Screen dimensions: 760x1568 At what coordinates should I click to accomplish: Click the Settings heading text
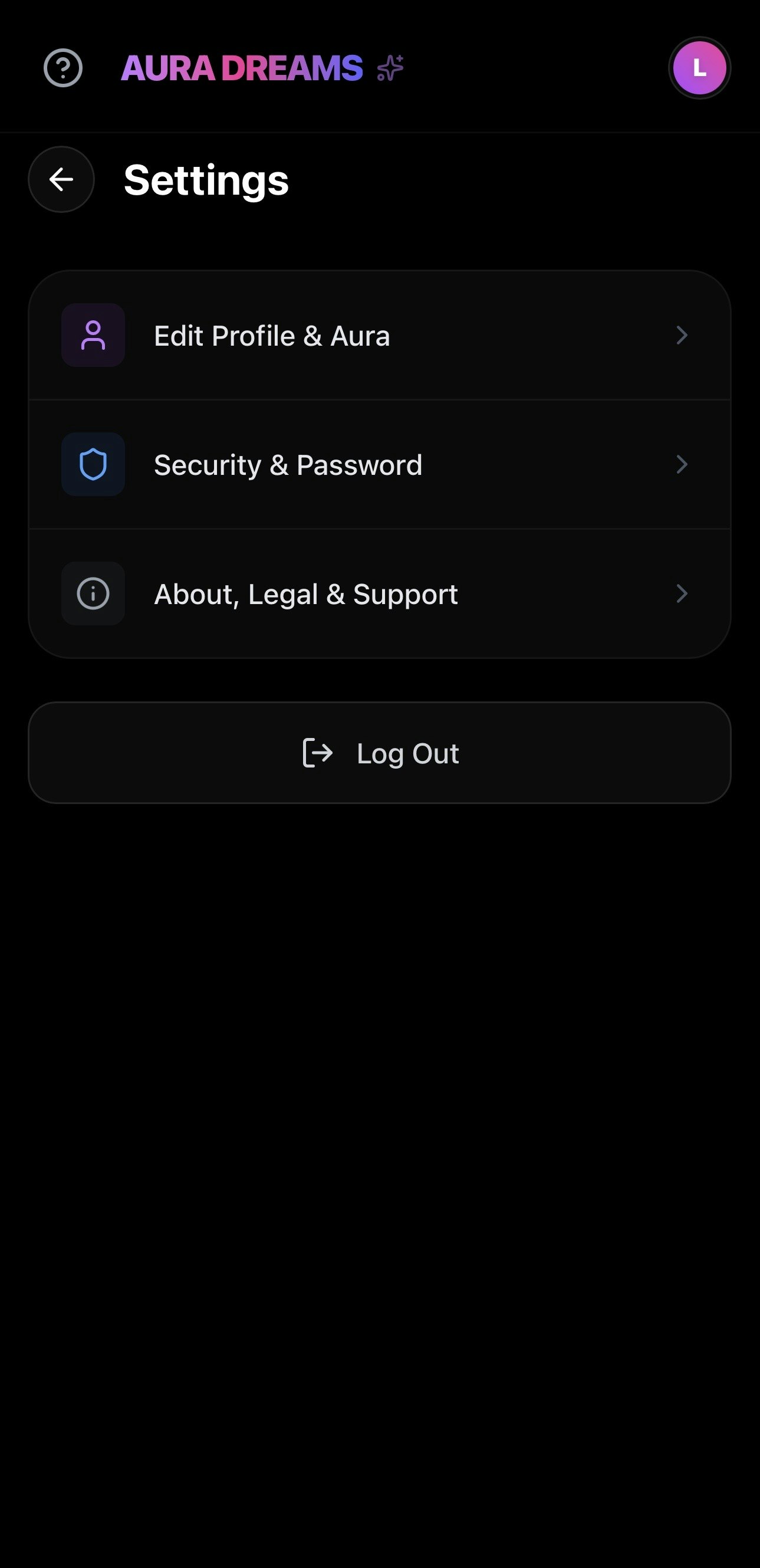[x=206, y=179]
